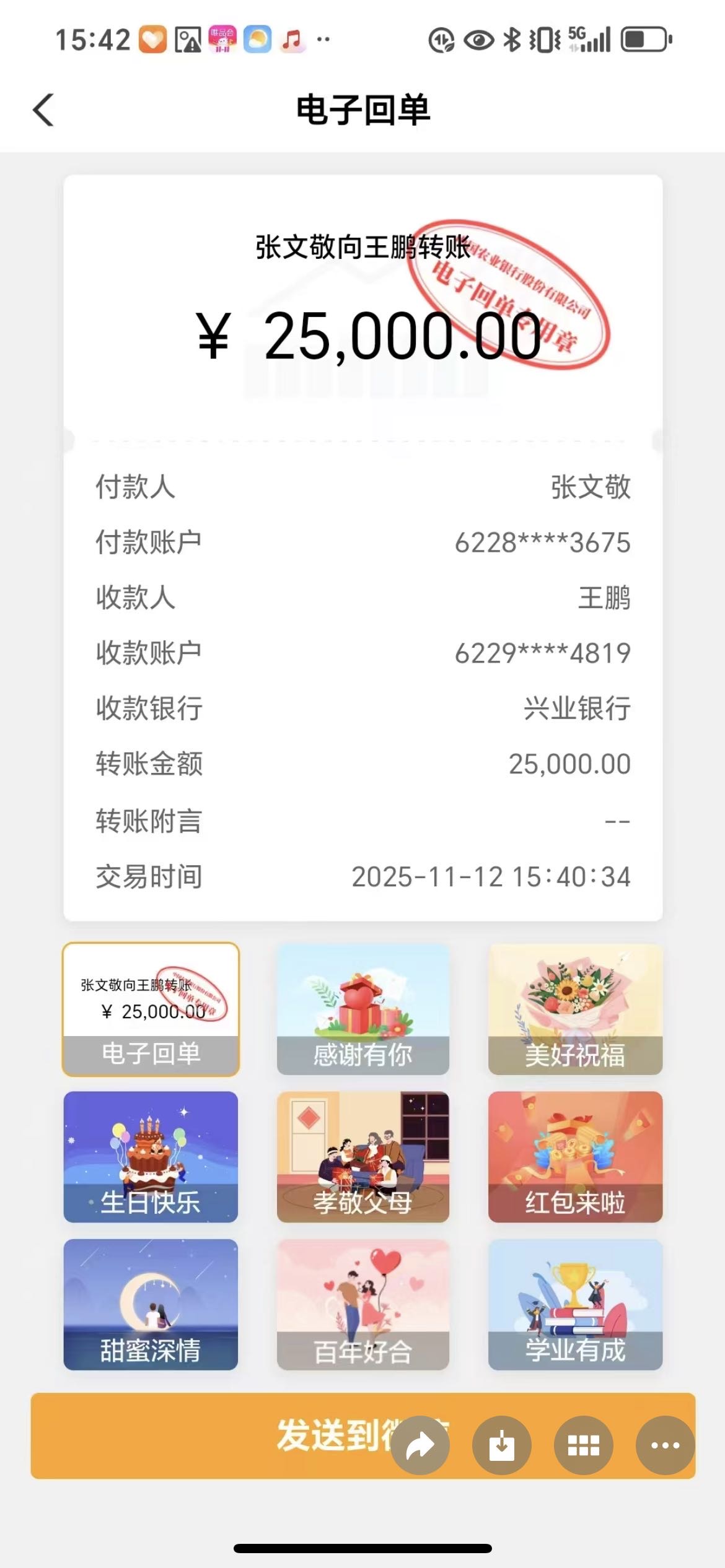This screenshot has width=725, height=1568.
Task: Open the three-dot more options
Action: [665, 1445]
